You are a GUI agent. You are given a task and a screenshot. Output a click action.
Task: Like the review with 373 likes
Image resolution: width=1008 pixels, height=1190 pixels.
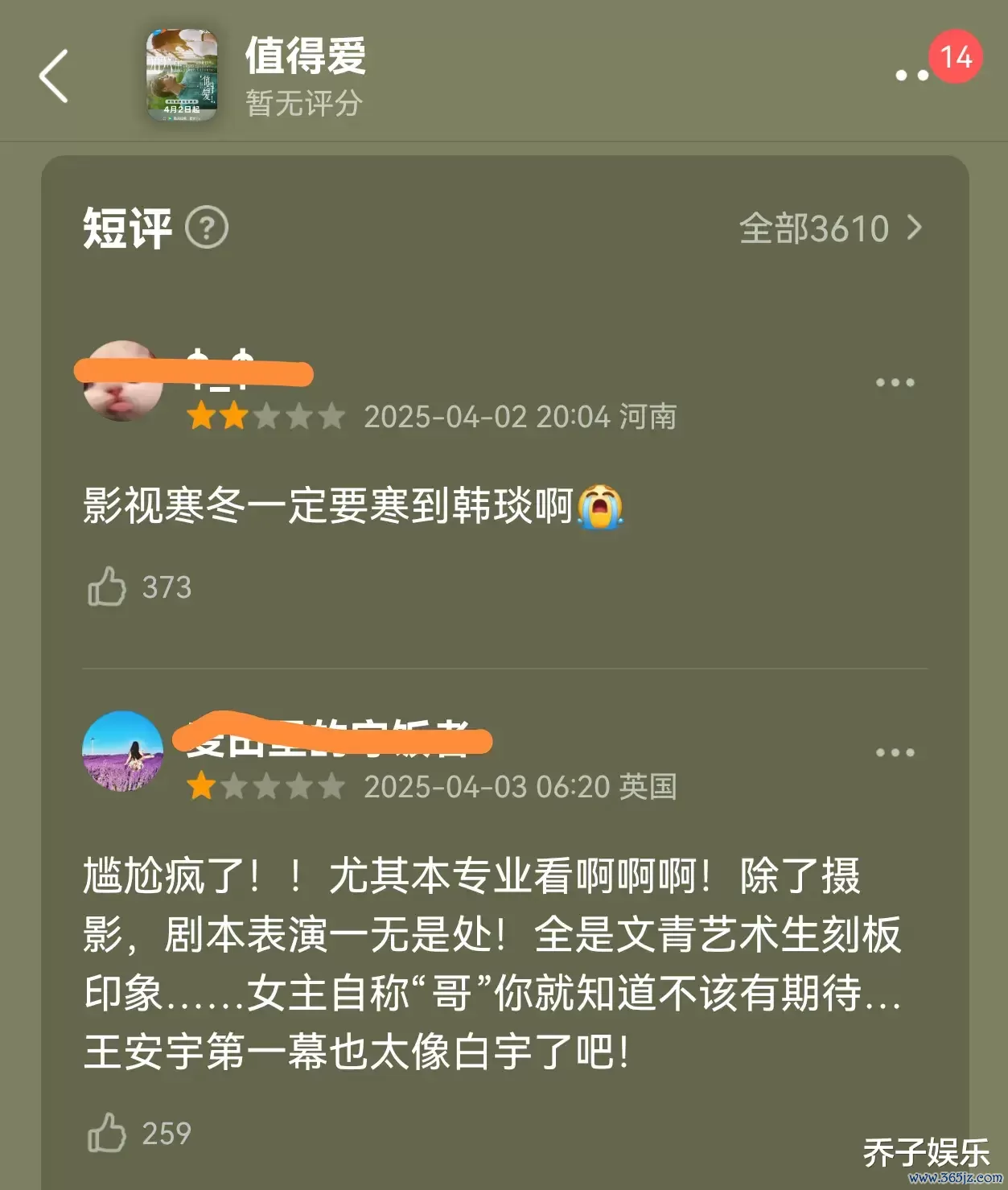pyautogui.click(x=107, y=587)
